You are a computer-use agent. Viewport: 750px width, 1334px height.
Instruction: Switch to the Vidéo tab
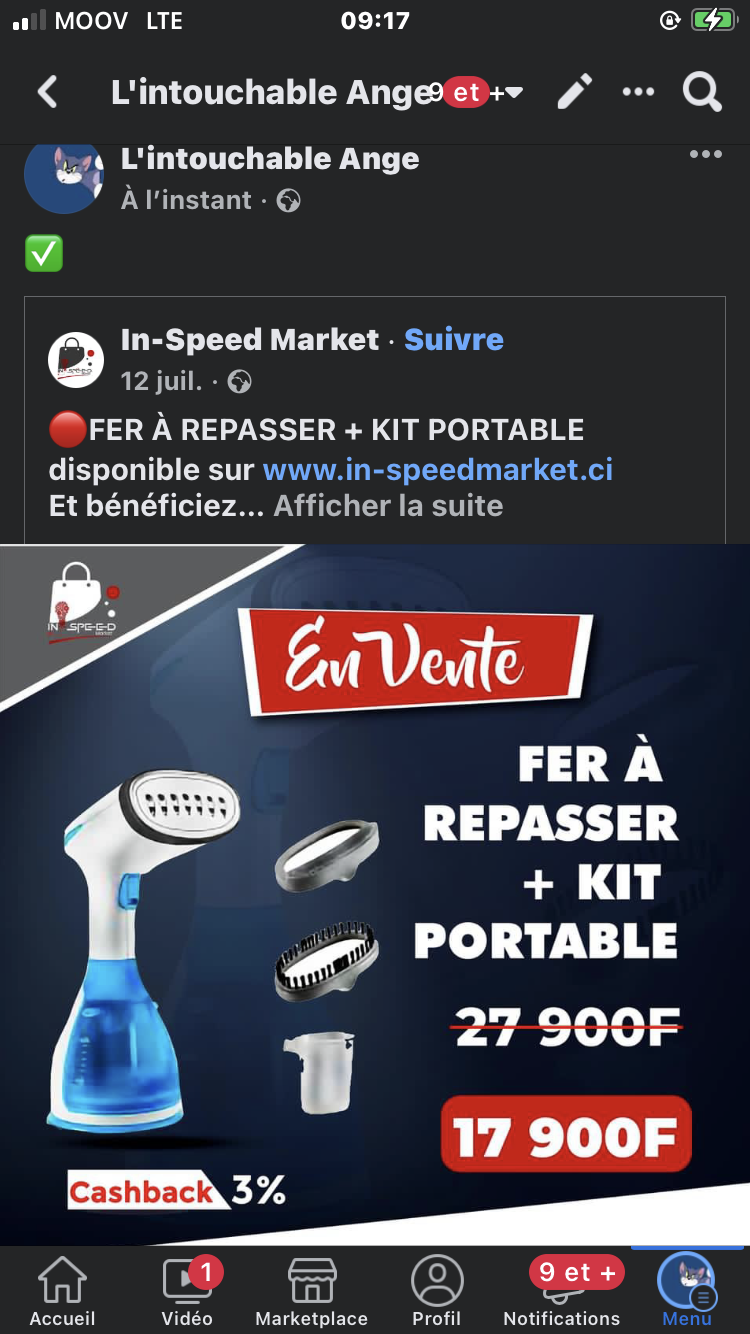(x=187, y=1291)
